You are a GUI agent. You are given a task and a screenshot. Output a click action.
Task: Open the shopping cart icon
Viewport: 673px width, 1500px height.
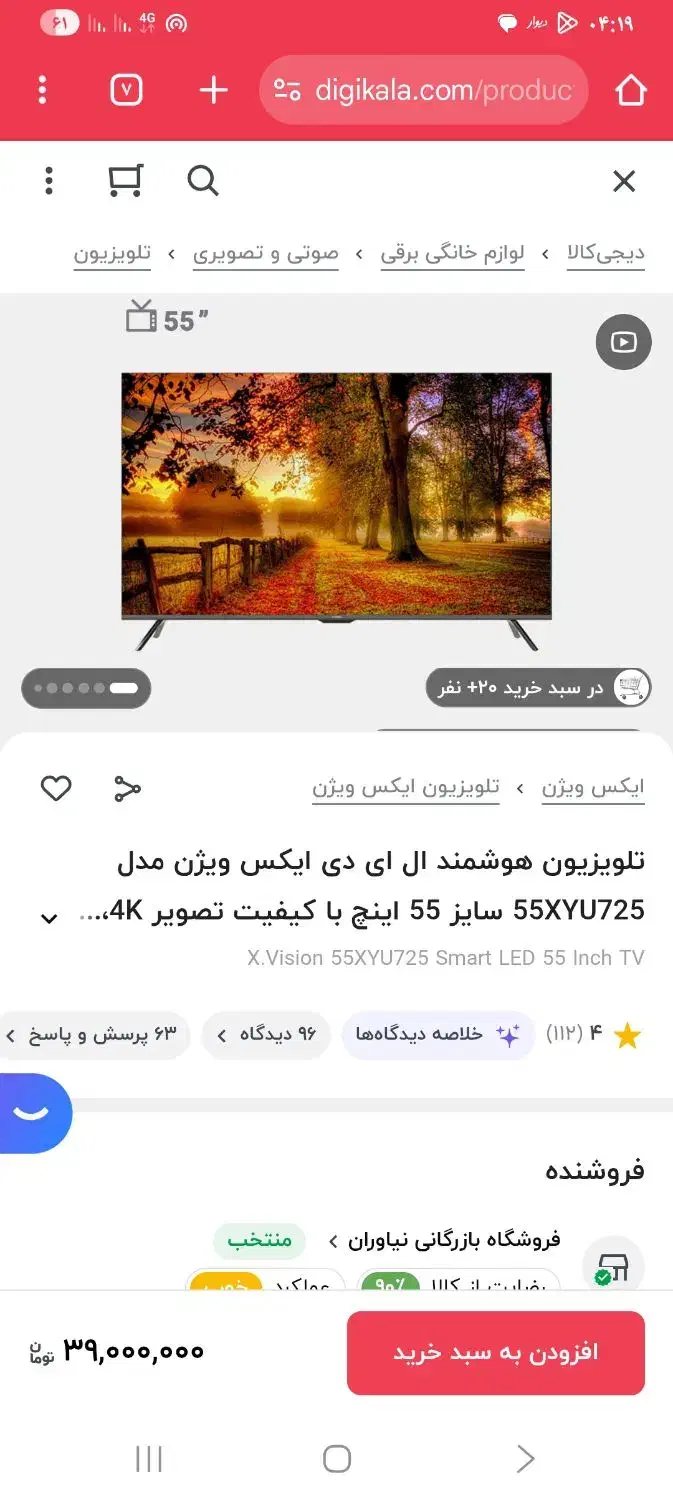pos(125,181)
